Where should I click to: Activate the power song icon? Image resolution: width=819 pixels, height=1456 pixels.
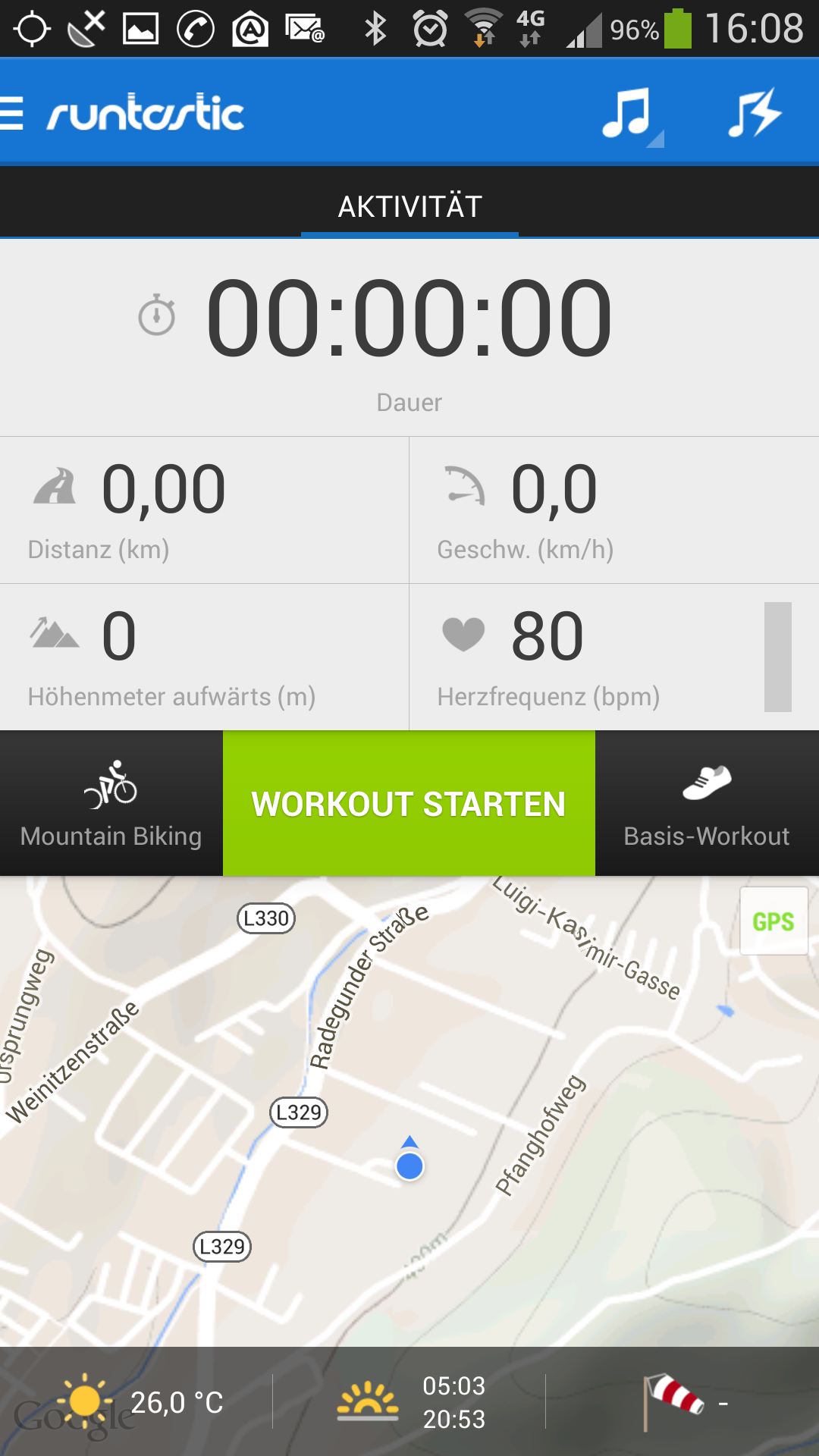point(754,114)
